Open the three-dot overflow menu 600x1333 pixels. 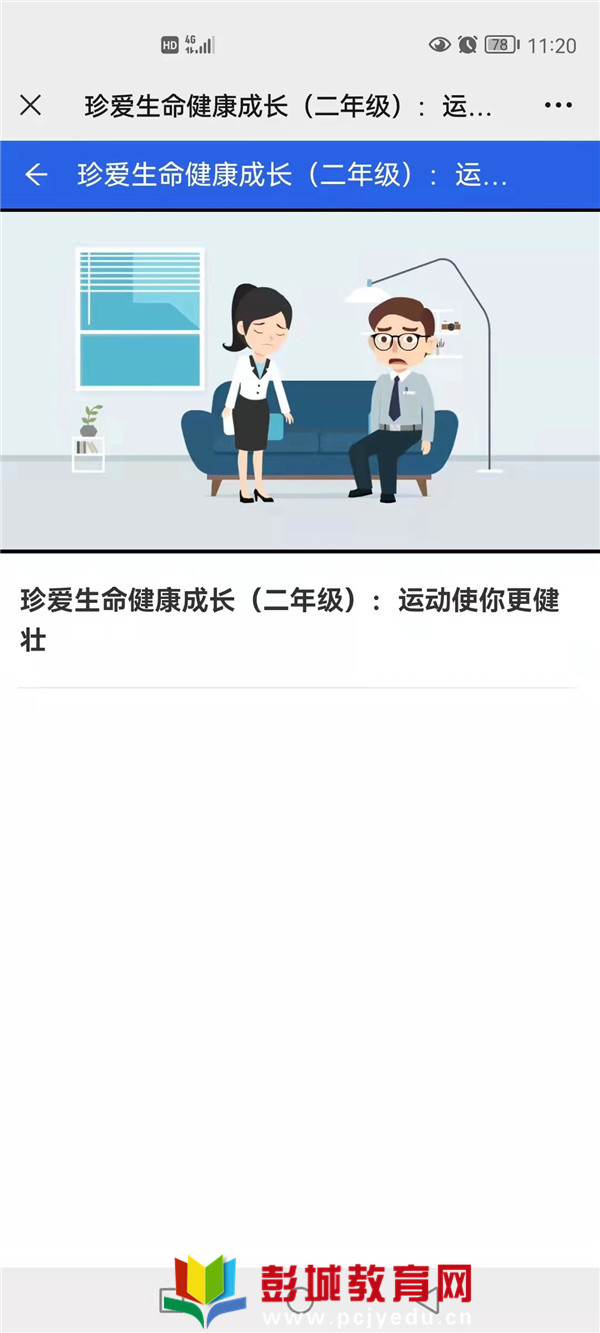558,105
